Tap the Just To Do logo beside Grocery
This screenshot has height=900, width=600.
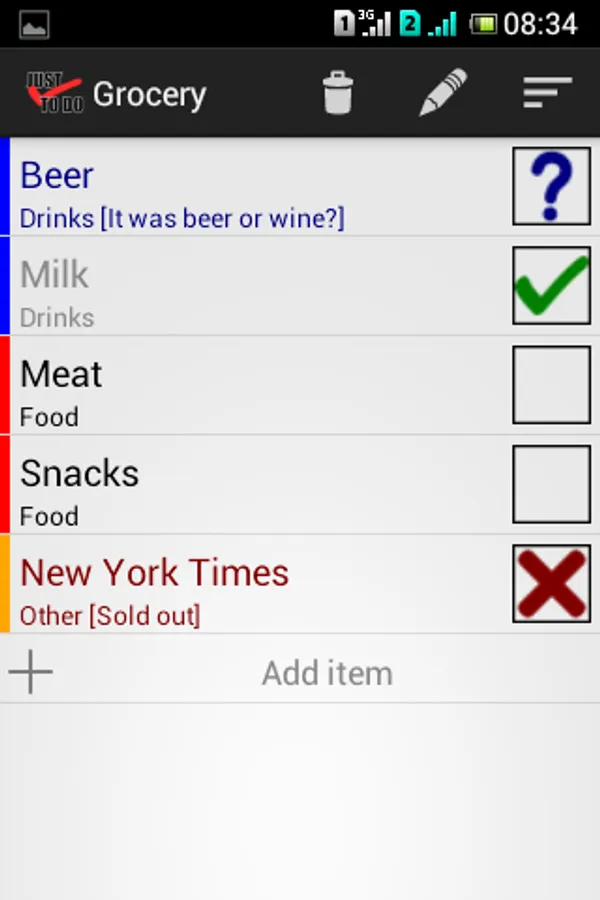(54, 93)
